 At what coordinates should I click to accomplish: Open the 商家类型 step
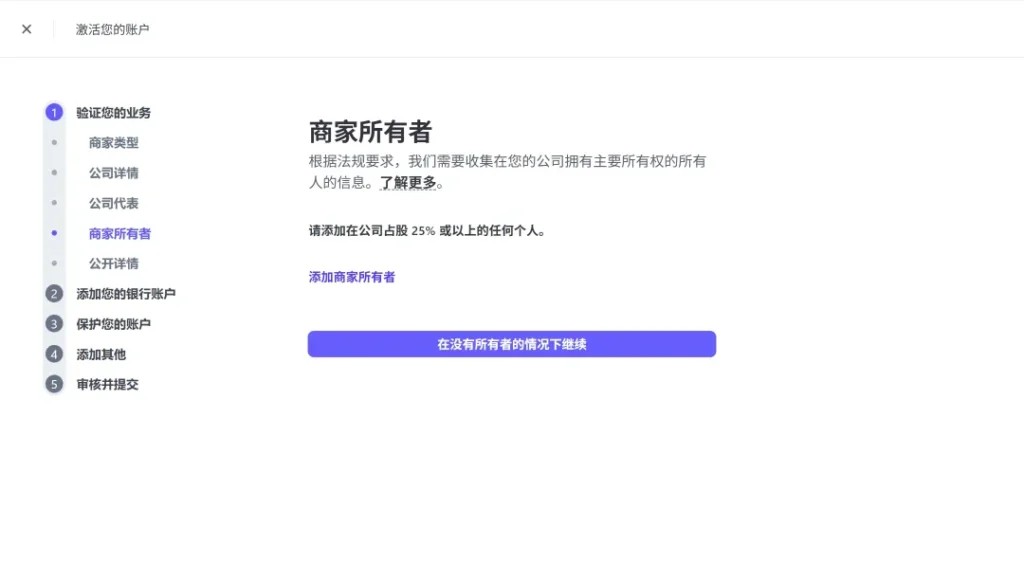(x=113, y=143)
